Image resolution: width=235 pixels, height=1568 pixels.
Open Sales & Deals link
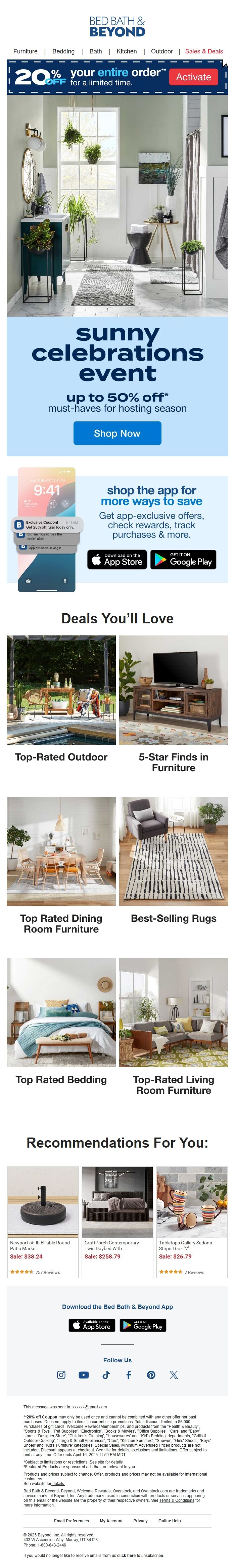204,52
